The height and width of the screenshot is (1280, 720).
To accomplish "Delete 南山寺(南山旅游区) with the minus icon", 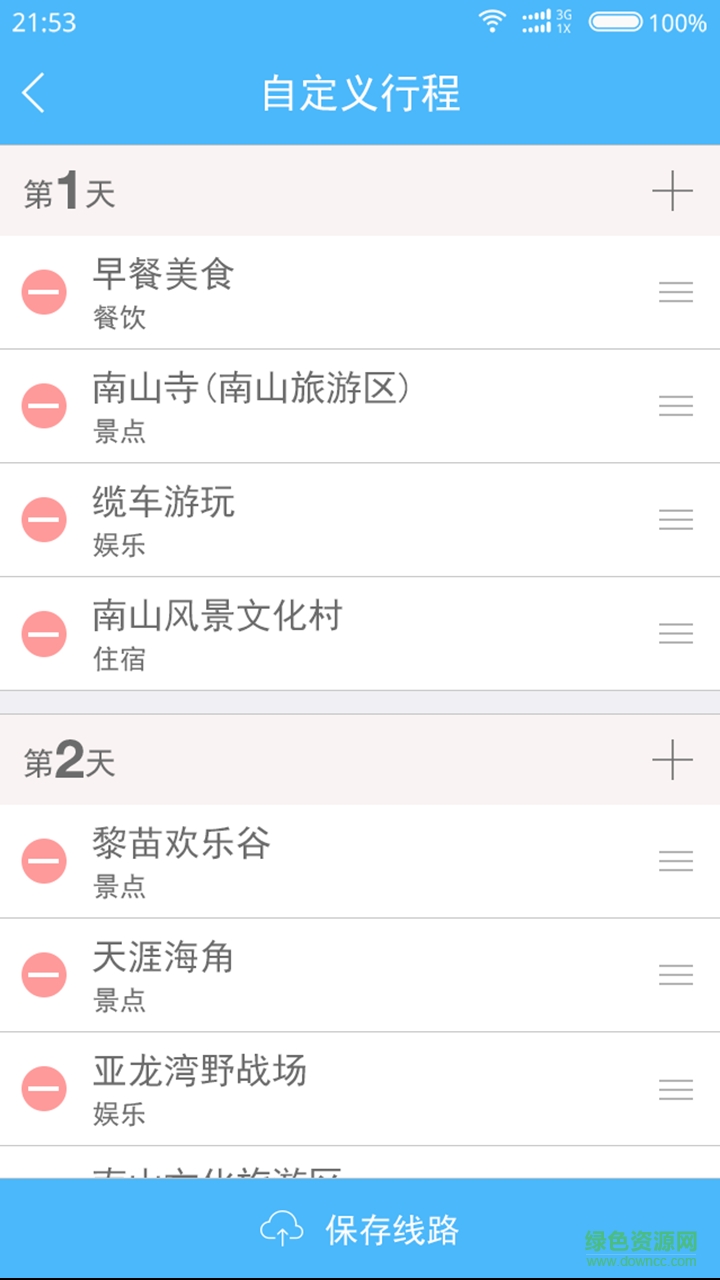I will [x=43, y=407].
